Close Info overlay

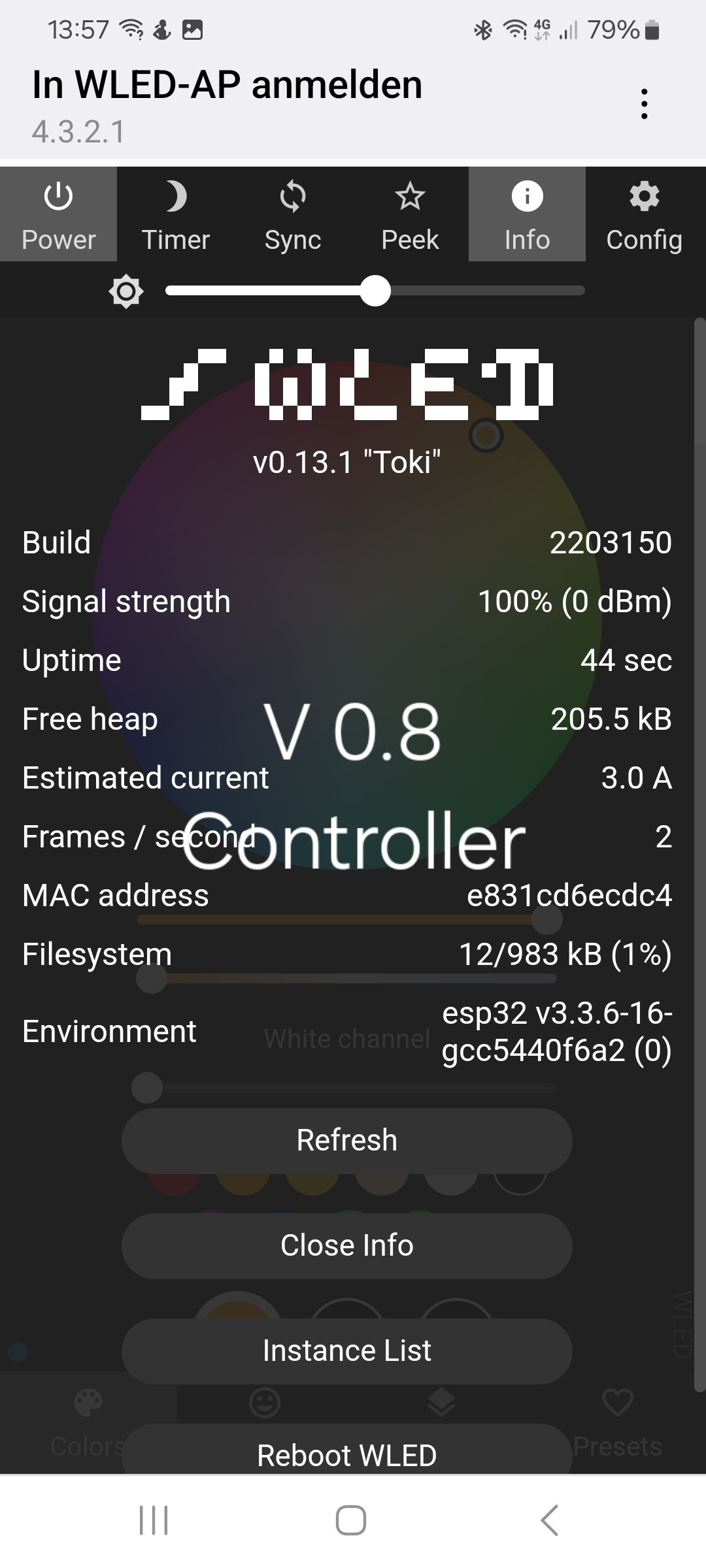point(346,1245)
